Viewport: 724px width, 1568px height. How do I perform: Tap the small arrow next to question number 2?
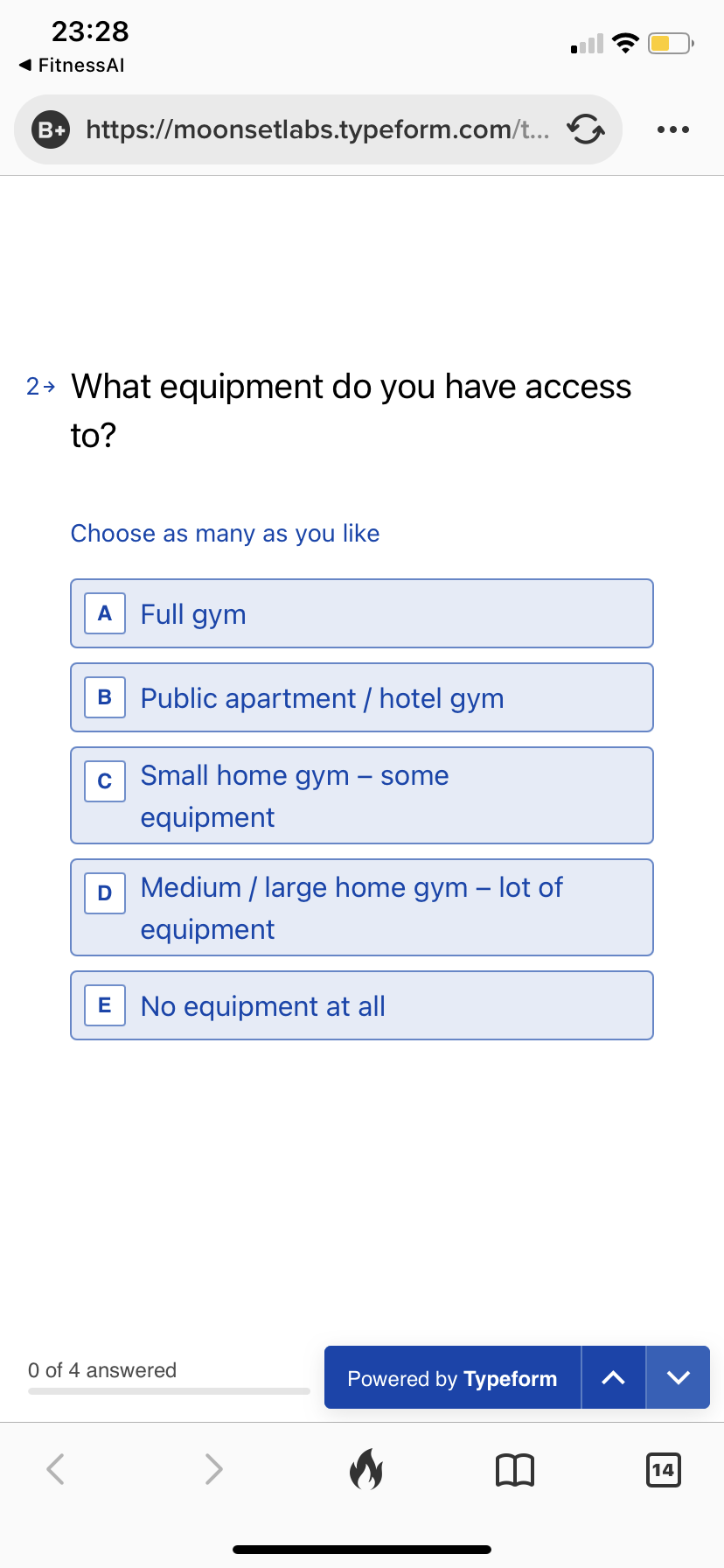coord(49,386)
